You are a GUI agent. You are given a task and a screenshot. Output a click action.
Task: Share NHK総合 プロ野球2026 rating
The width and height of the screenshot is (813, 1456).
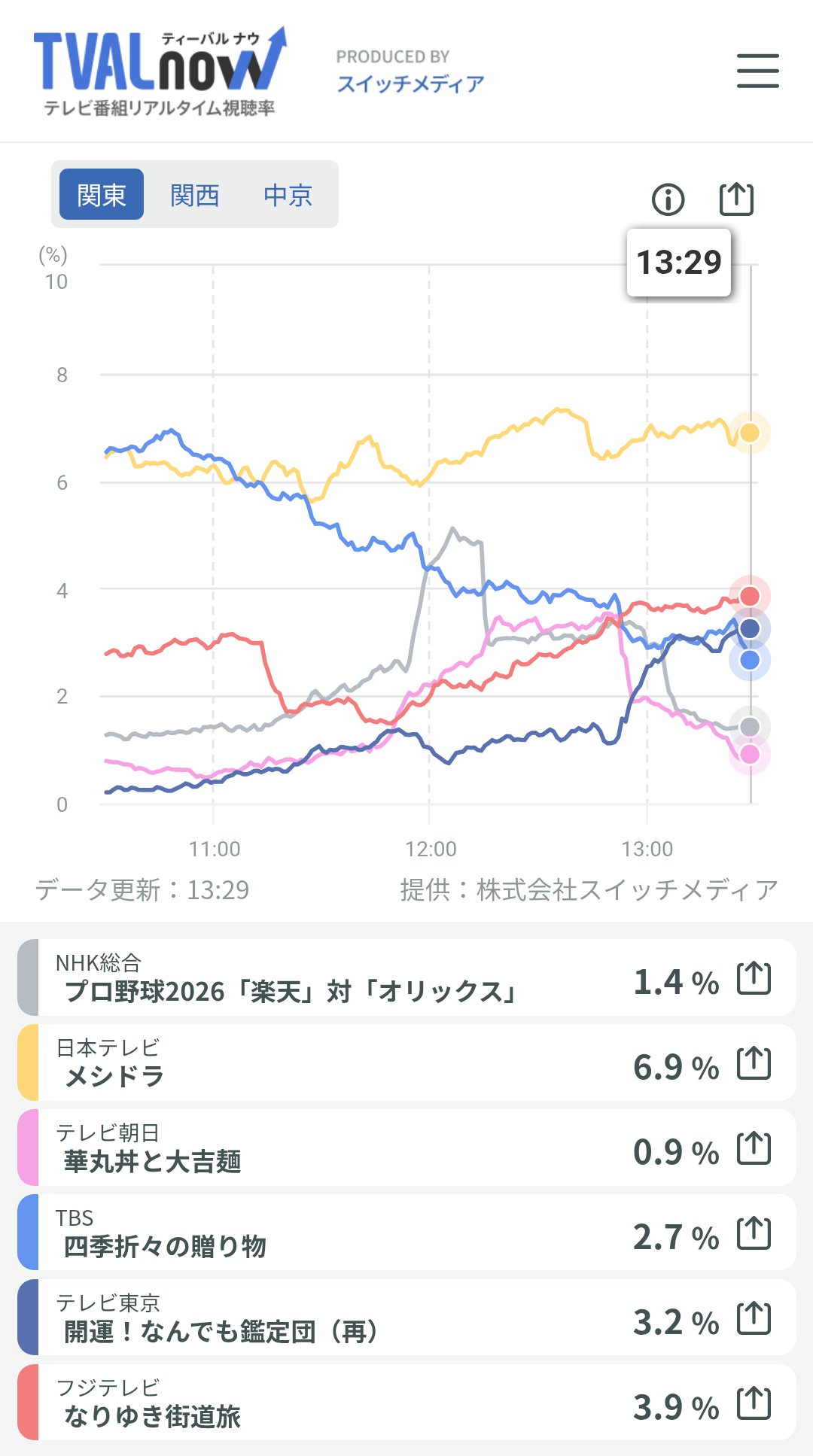click(754, 978)
